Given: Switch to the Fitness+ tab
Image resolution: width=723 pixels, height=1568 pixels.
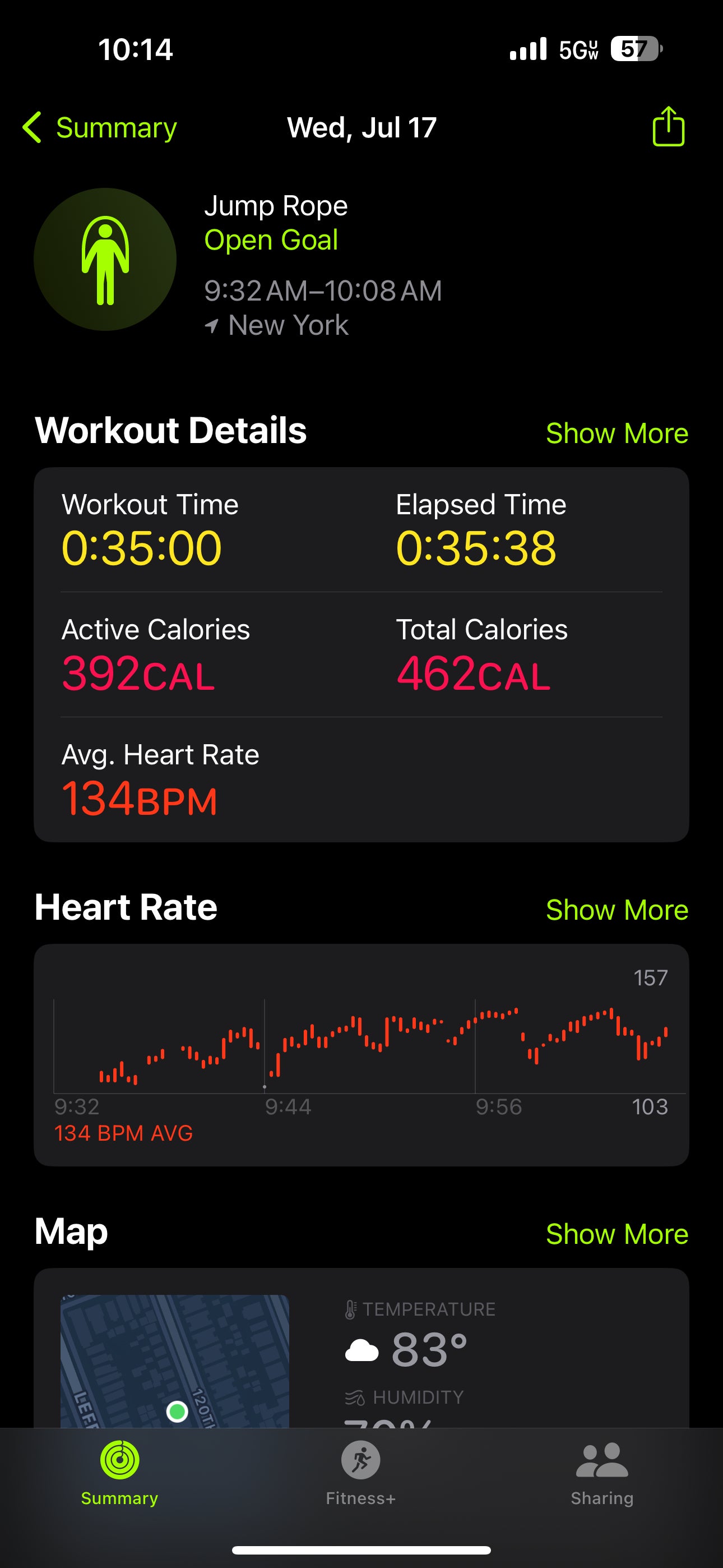Looking at the screenshot, I should pyautogui.click(x=361, y=1472).
